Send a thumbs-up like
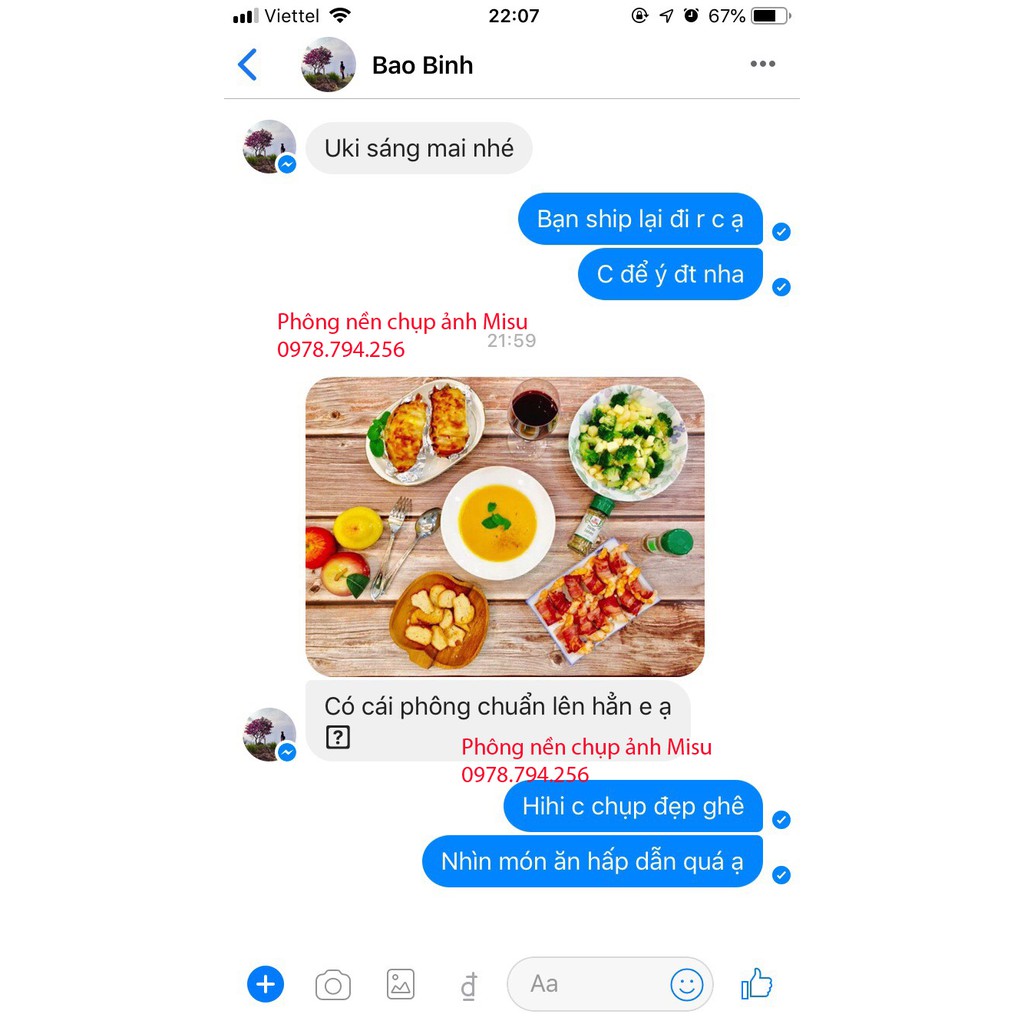The width and height of the screenshot is (1024, 1024). coord(757,984)
